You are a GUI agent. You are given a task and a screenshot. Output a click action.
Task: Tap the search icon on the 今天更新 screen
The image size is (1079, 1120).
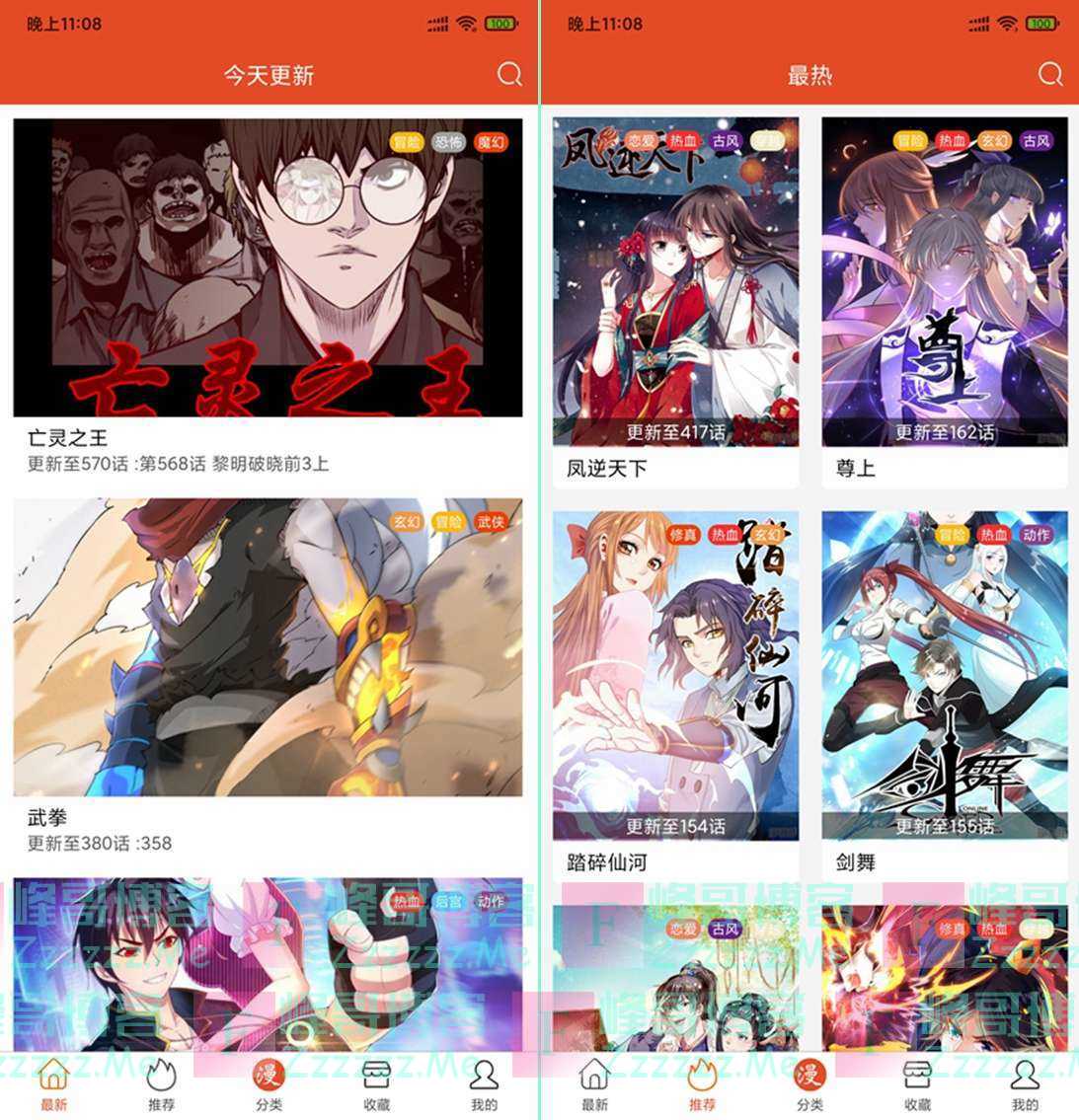pyautogui.click(x=509, y=75)
